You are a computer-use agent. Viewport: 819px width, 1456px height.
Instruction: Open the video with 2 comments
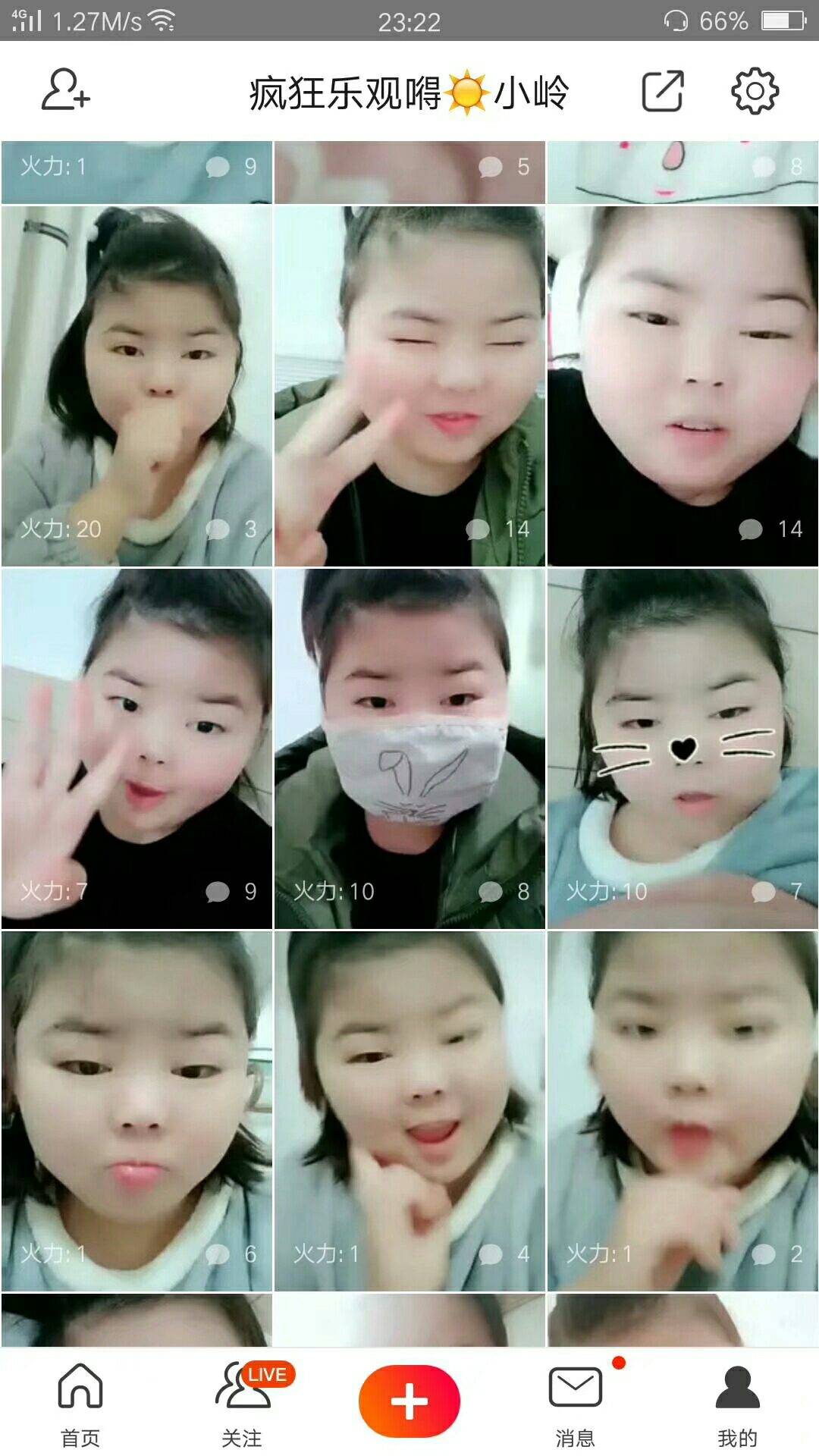[682, 1111]
